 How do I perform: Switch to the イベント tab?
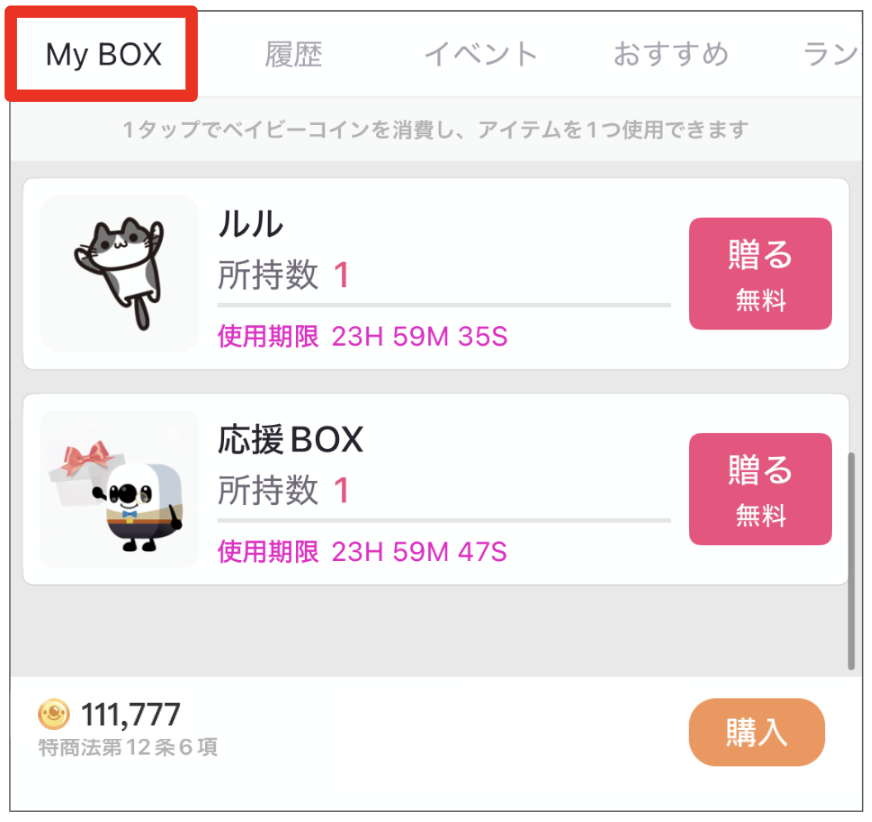(x=481, y=54)
